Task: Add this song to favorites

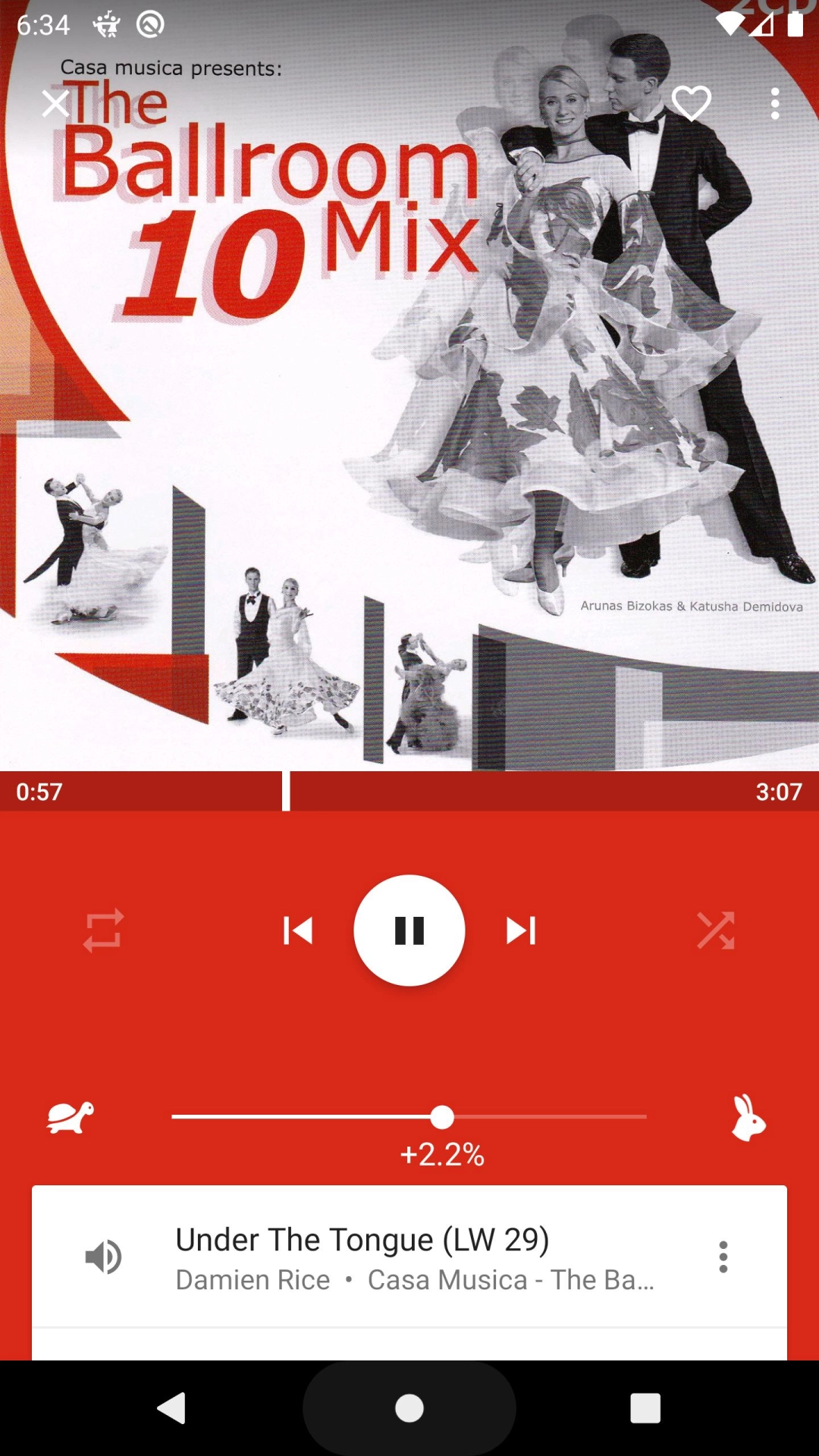Action: [x=691, y=104]
